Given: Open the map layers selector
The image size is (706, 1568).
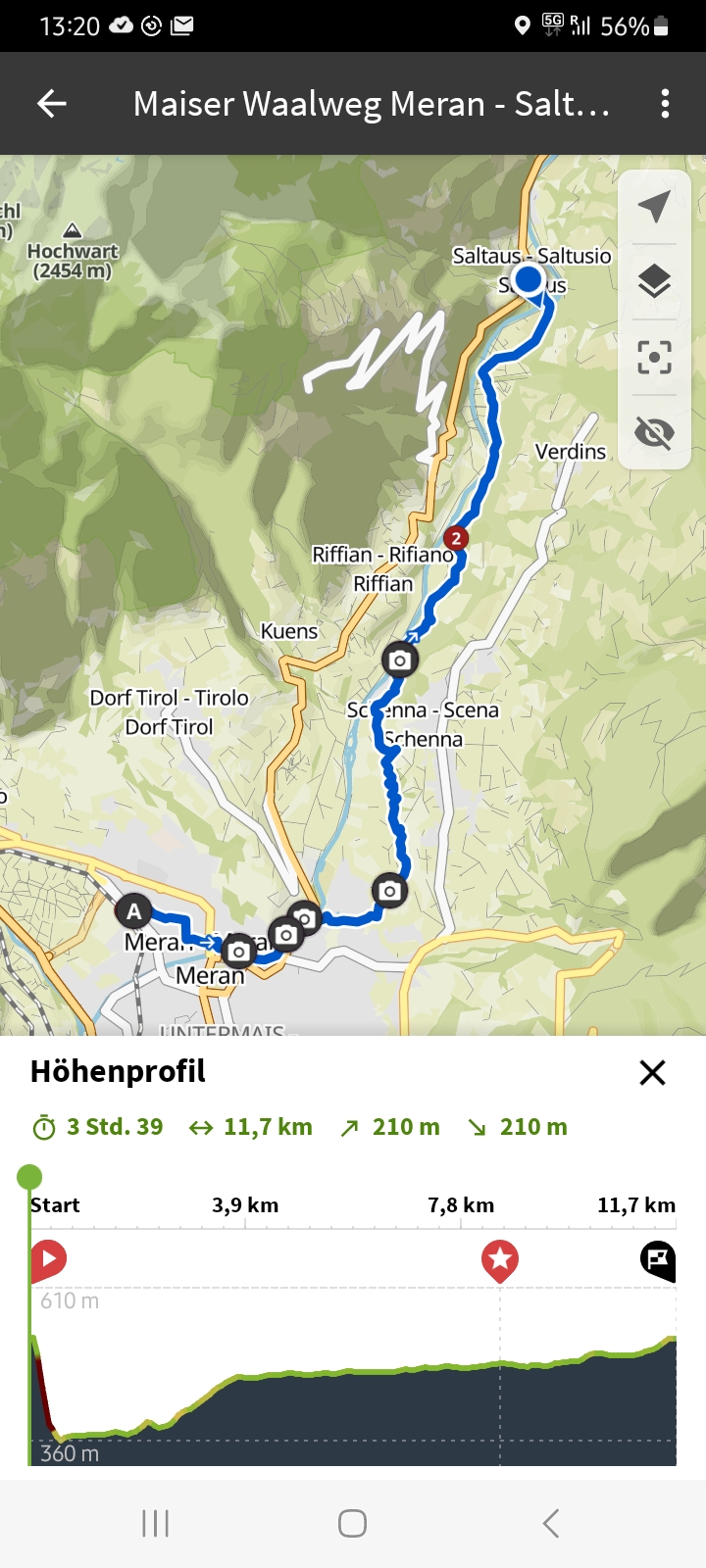Looking at the screenshot, I should [654, 282].
